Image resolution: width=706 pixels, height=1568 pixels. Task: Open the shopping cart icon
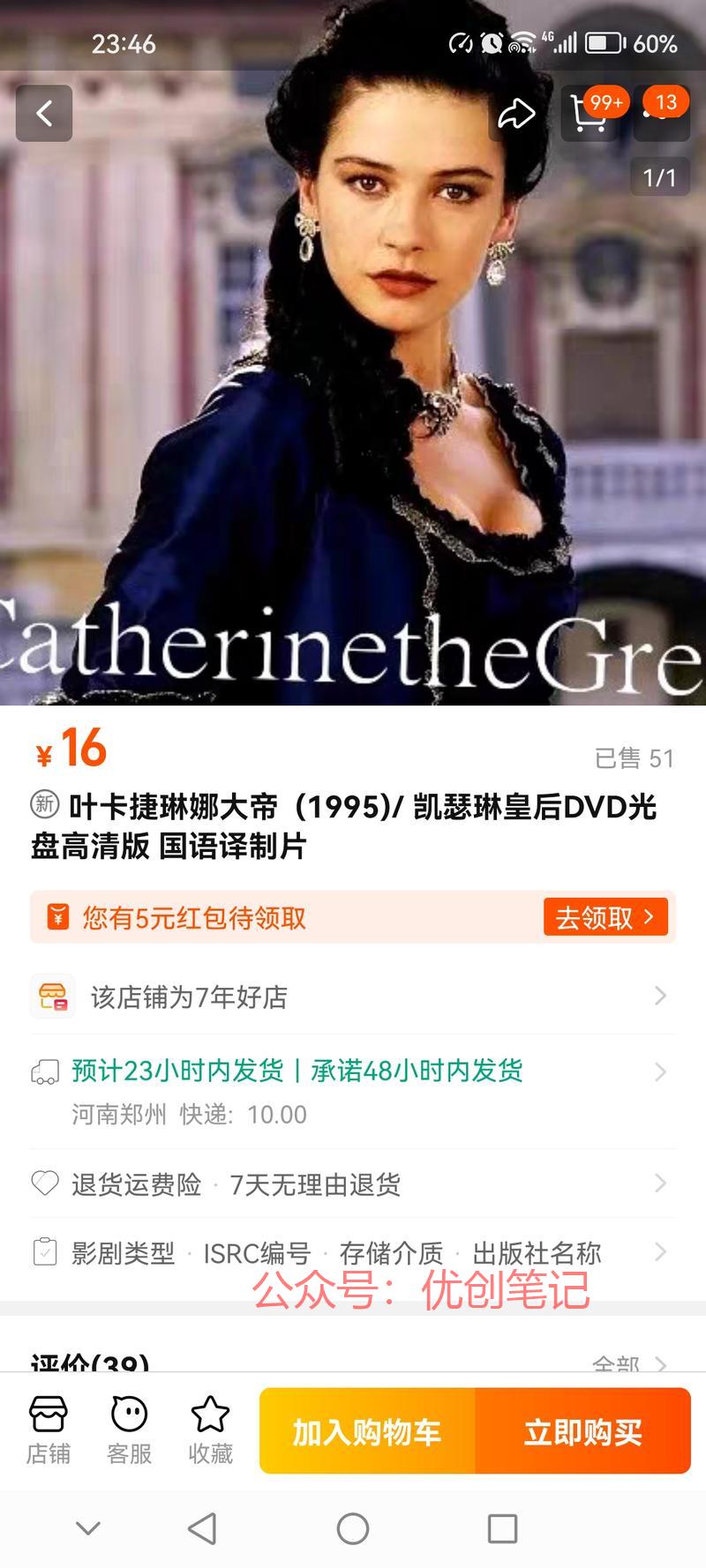pyautogui.click(x=588, y=114)
